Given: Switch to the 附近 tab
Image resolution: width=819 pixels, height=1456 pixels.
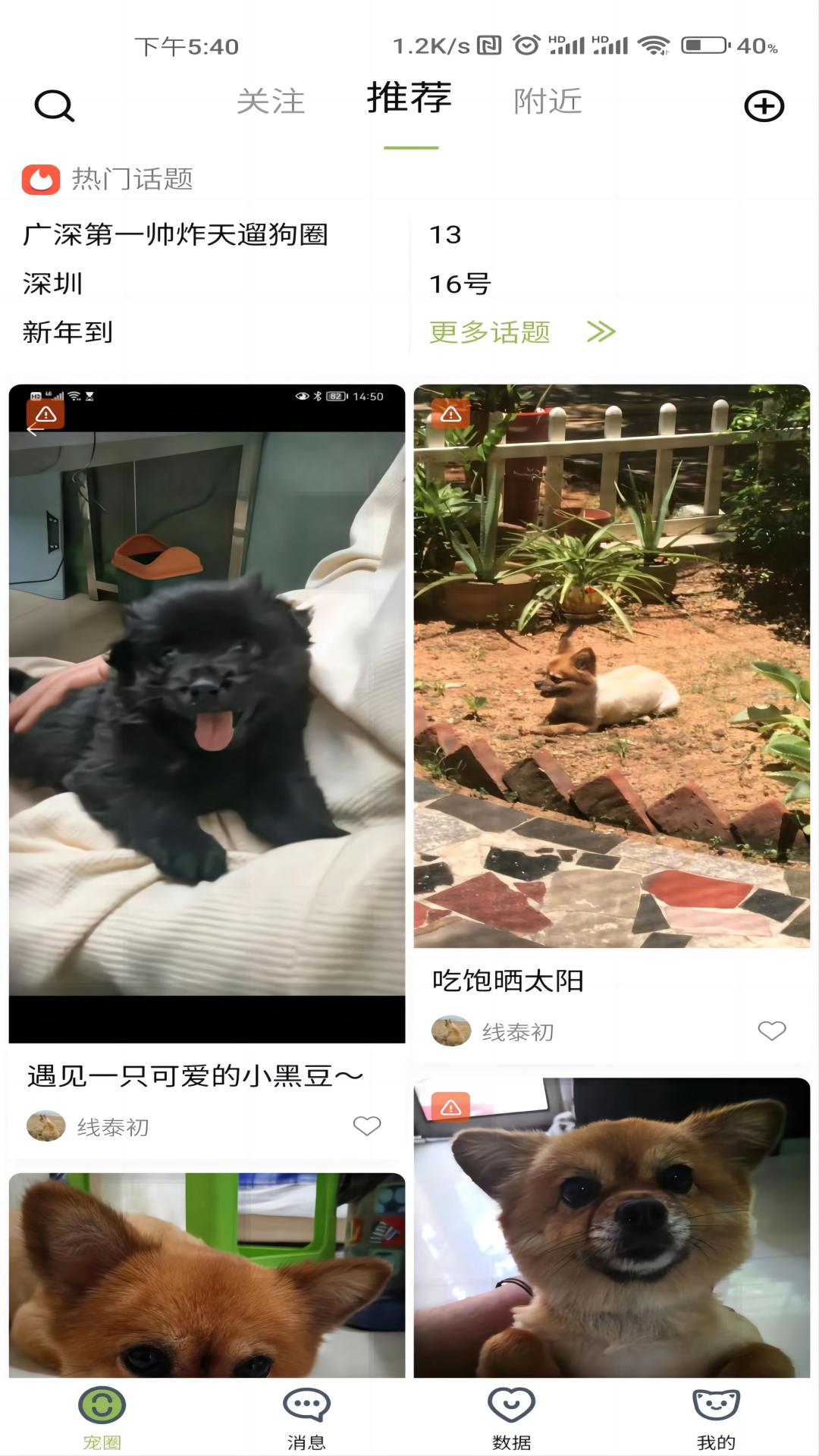Looking at the screenshot, I should coord(548,102).
